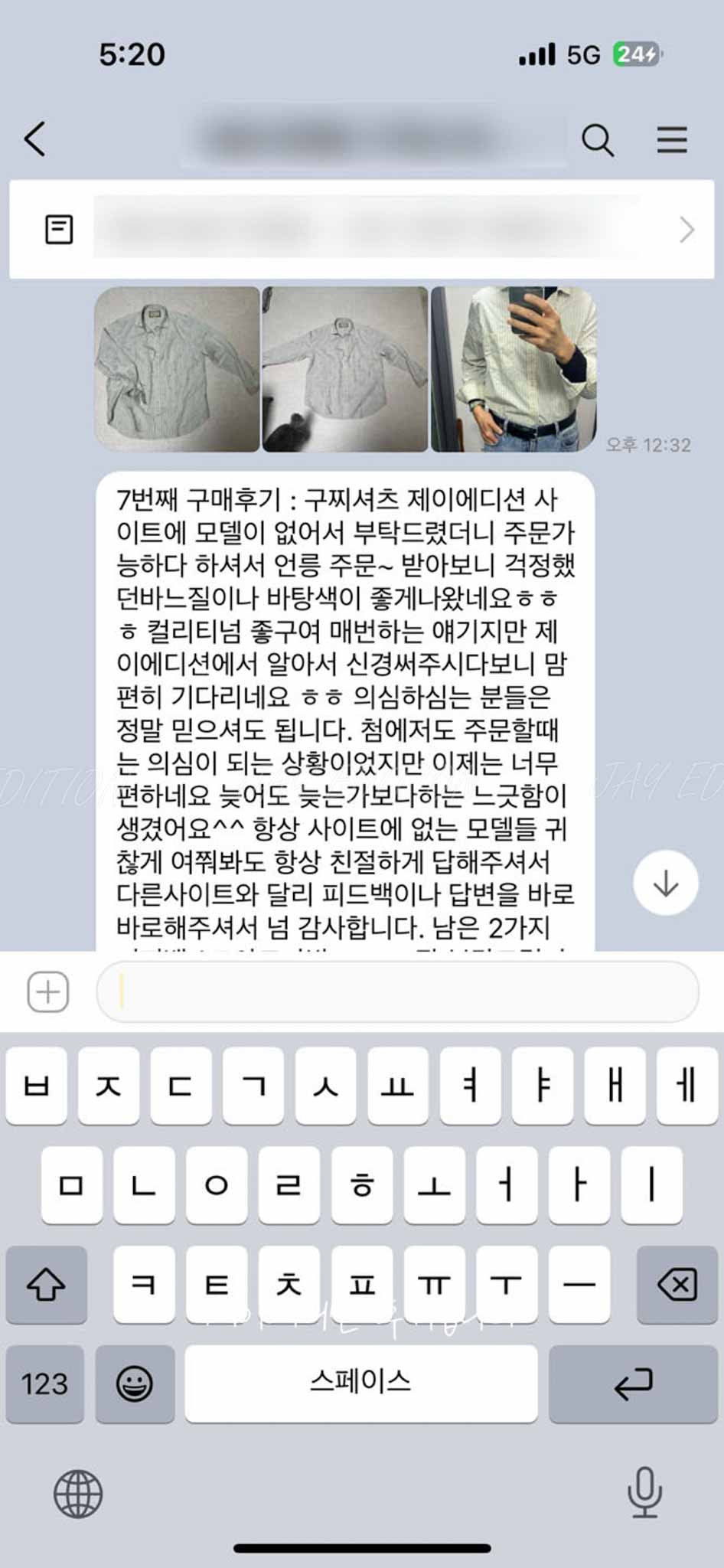Focus the message input field
The width and height of the screenshot is (724, 1568).
coord(398,991)
